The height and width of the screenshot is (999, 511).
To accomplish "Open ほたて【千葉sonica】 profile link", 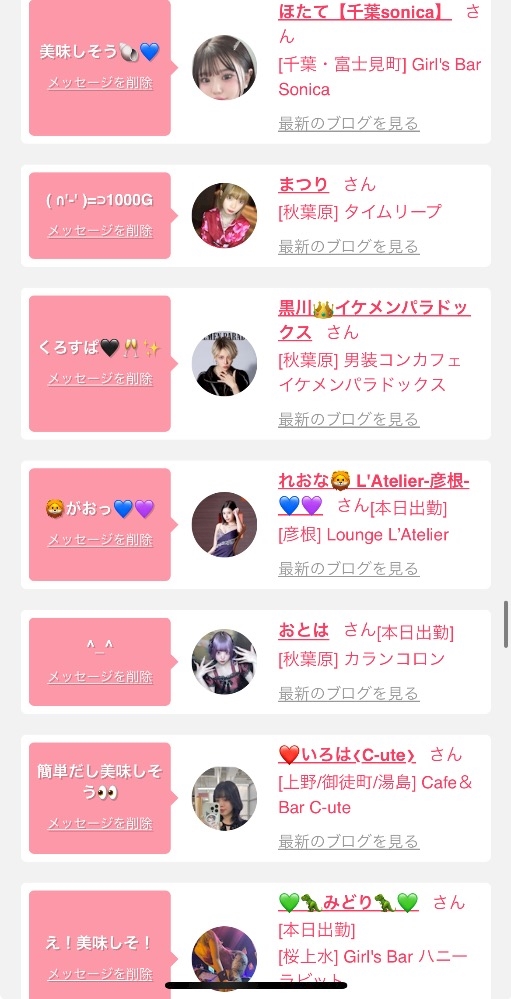I will 364,11.
